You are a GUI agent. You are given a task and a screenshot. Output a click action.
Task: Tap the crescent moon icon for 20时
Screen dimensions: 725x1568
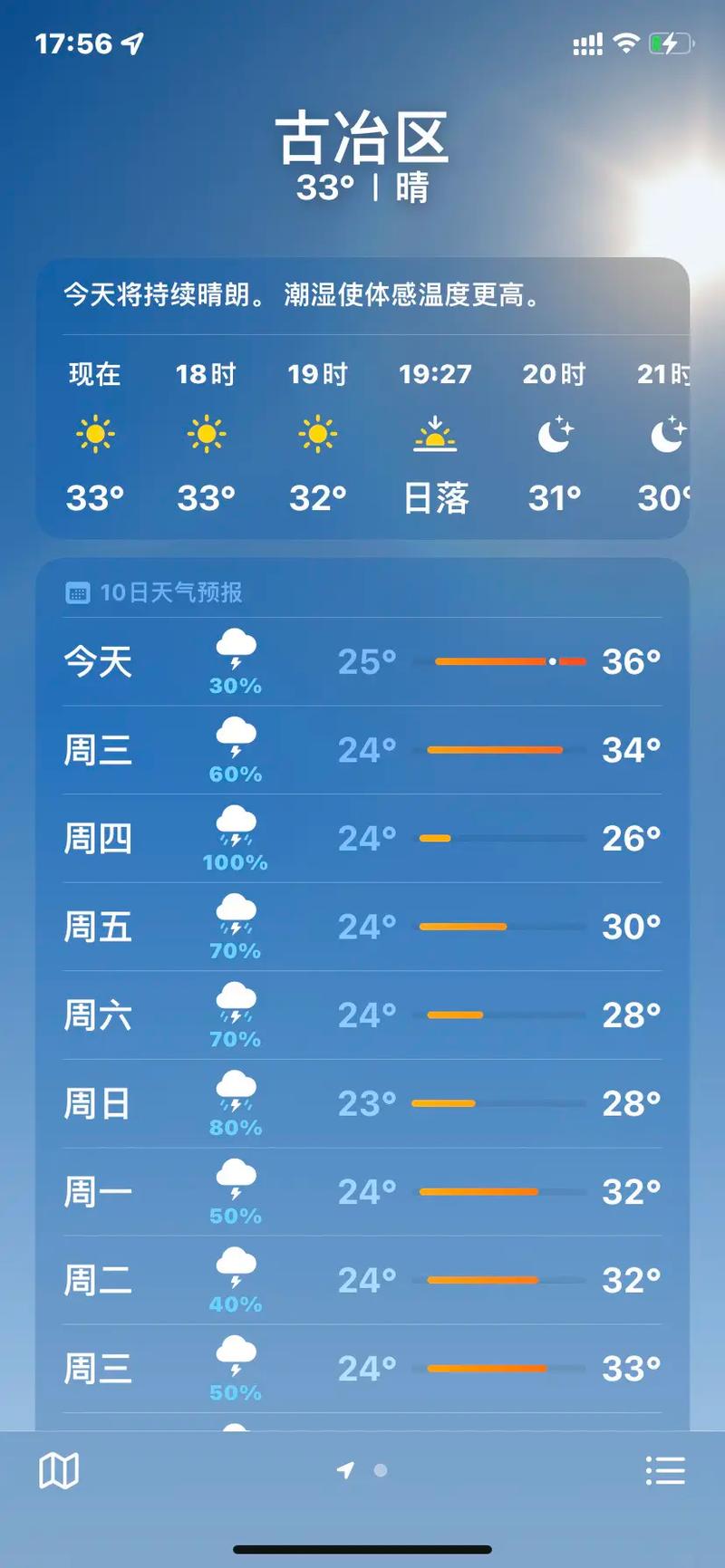pos(554,434)
